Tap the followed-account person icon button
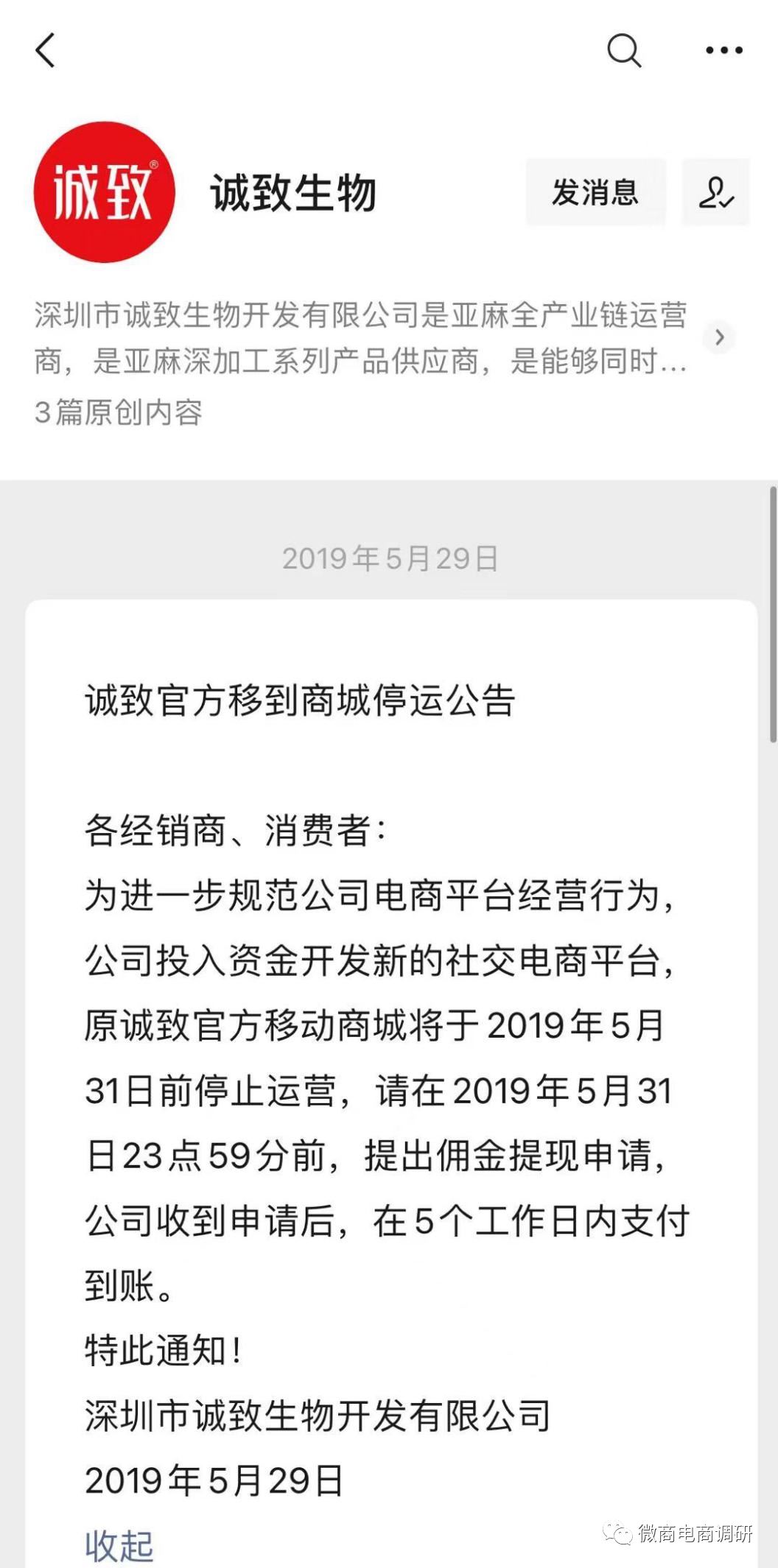The width and height of the screenshot is (778, 1568). tap(715, 192)
